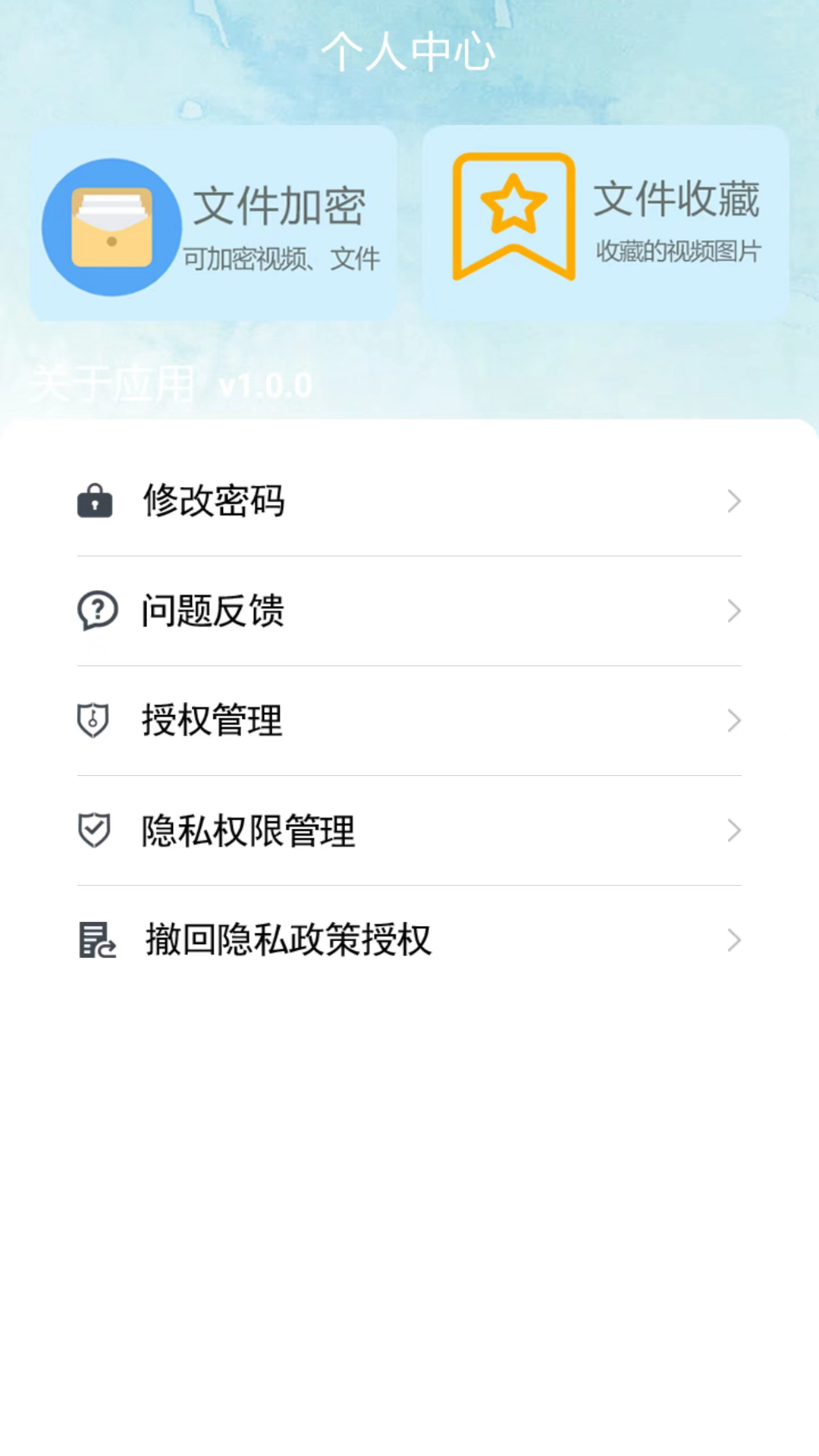Viewport: 819px width, 1456px height.
Task: Expand the 授权管理 row chevron
Action: [733, 721]
